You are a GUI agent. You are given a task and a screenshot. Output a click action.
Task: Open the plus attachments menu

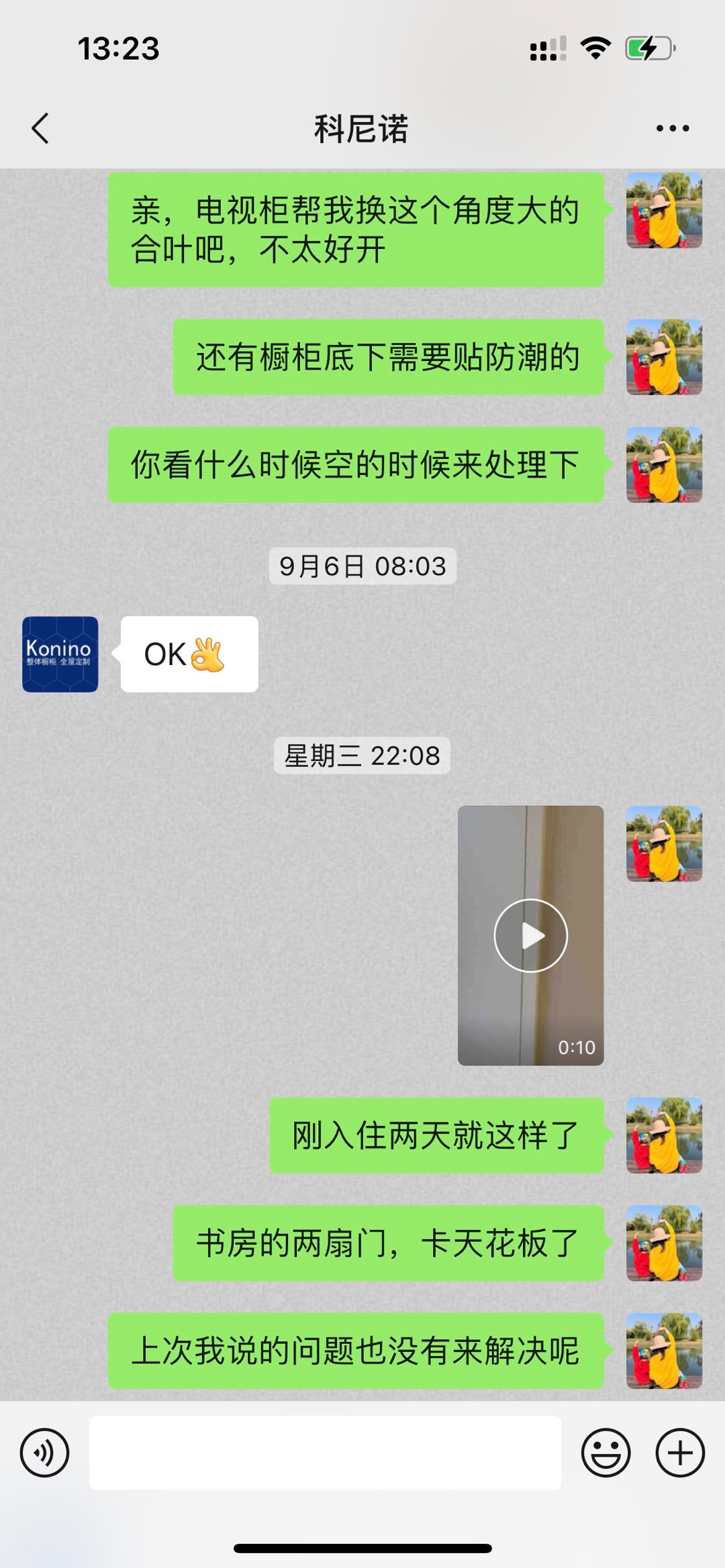(679, 1453)
